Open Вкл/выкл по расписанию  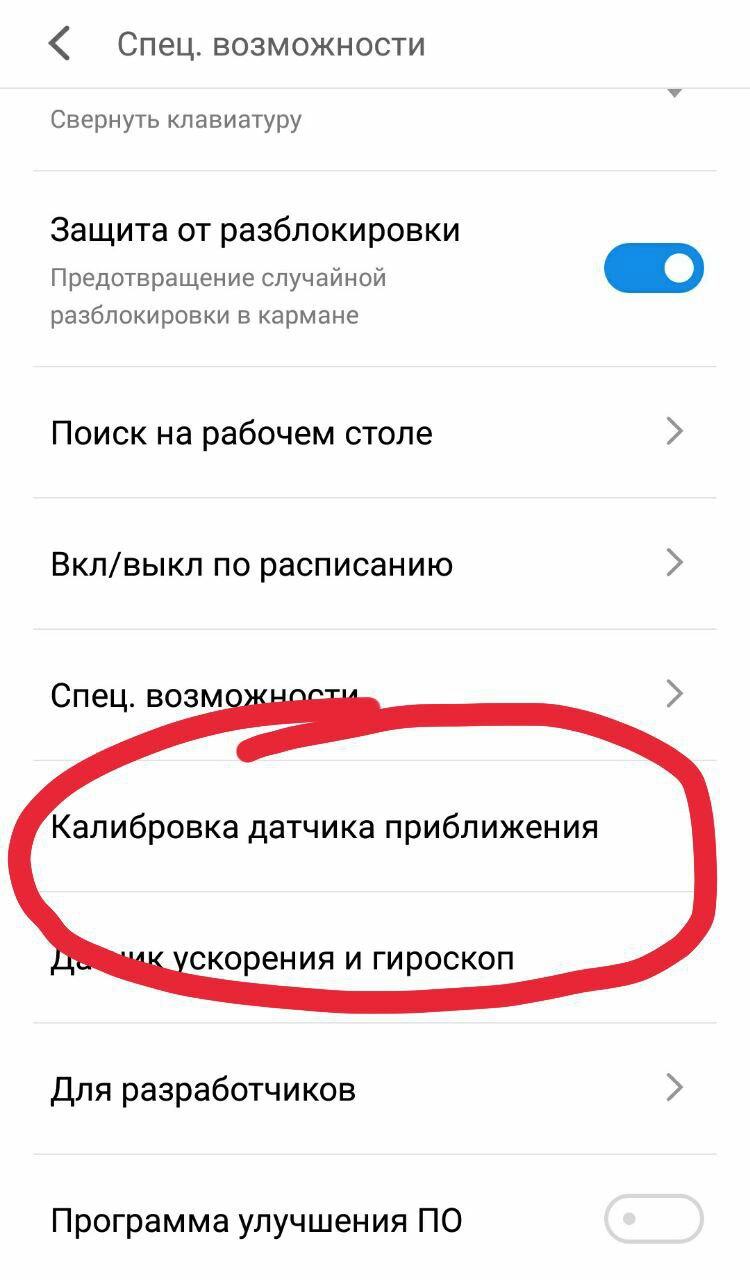(x=374, y=564)
